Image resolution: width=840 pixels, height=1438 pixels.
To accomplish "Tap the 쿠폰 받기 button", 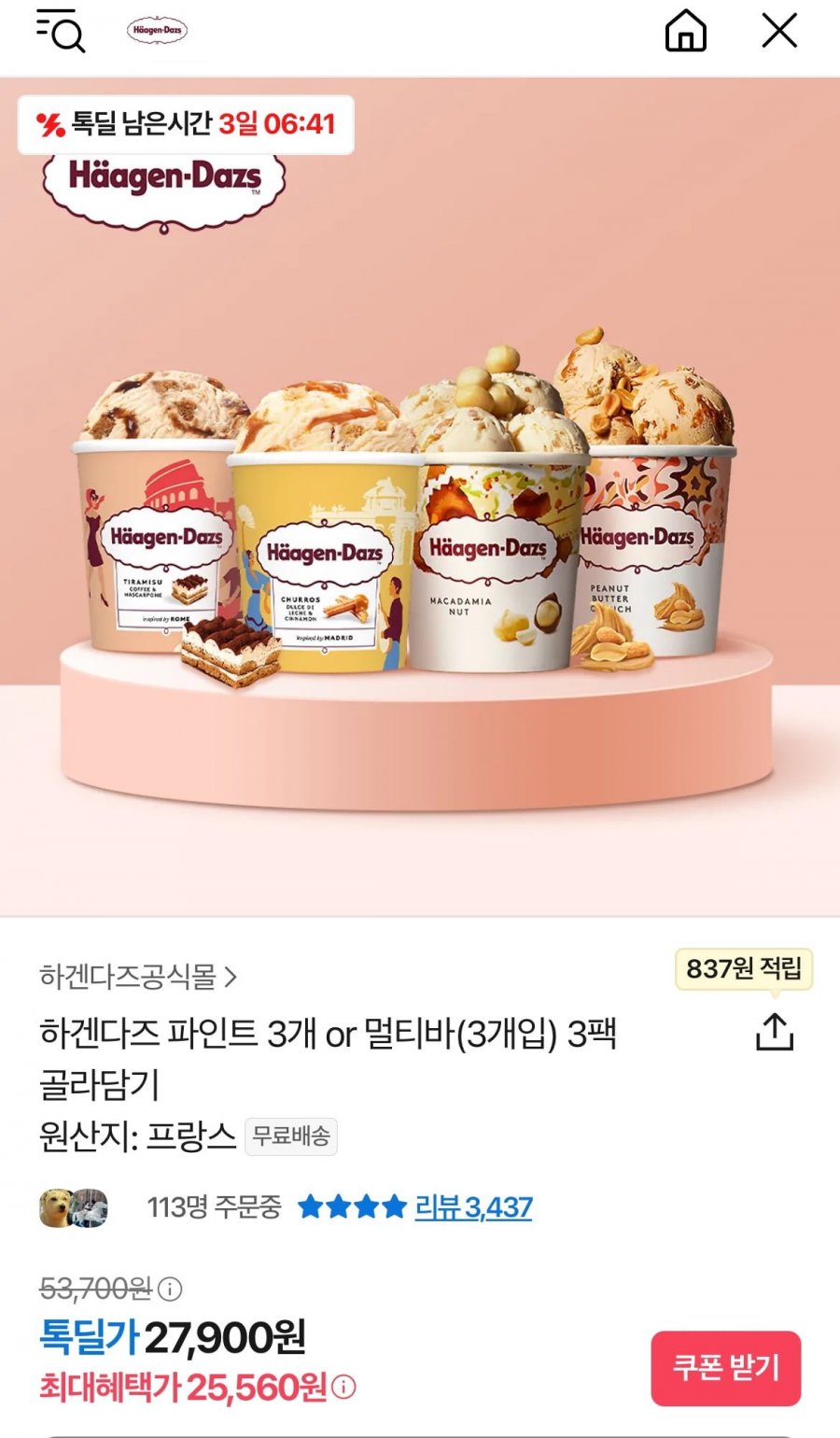I will [x=725, y=1368].
